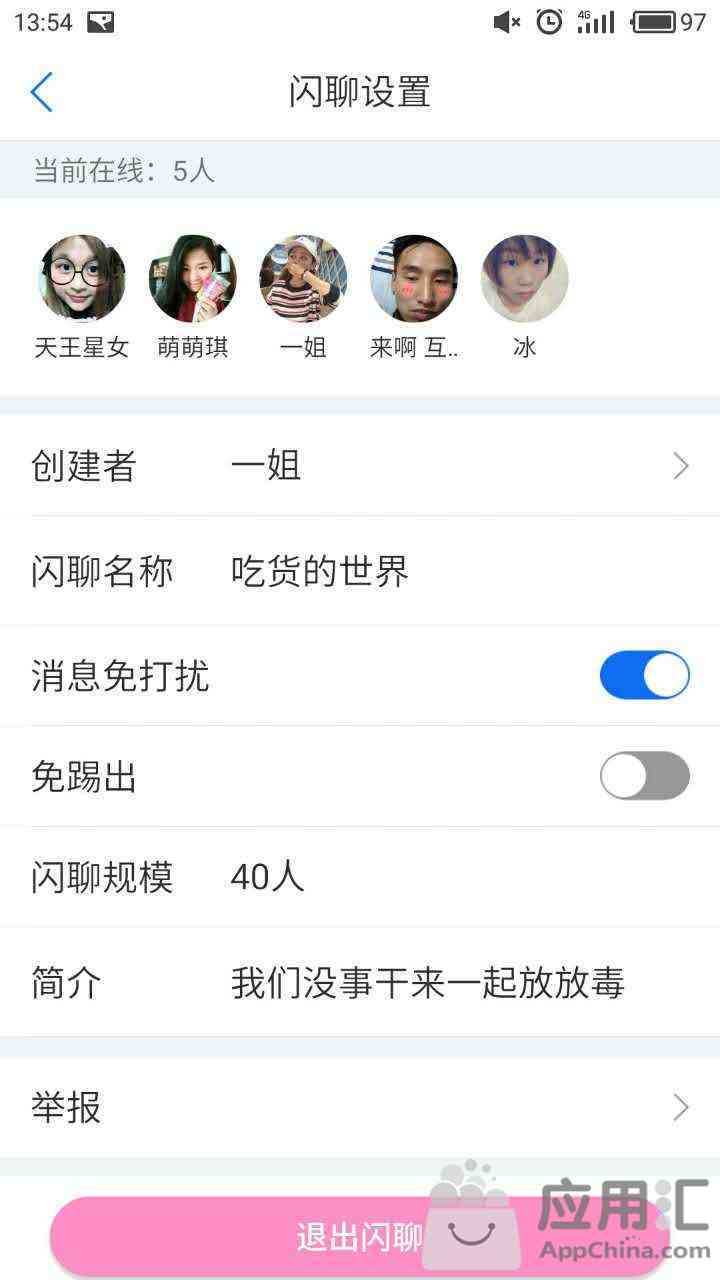Image resolution: width=720 pixels, height=1280 pixels.
Task: Open the 创建者 row
Action: 360,466
